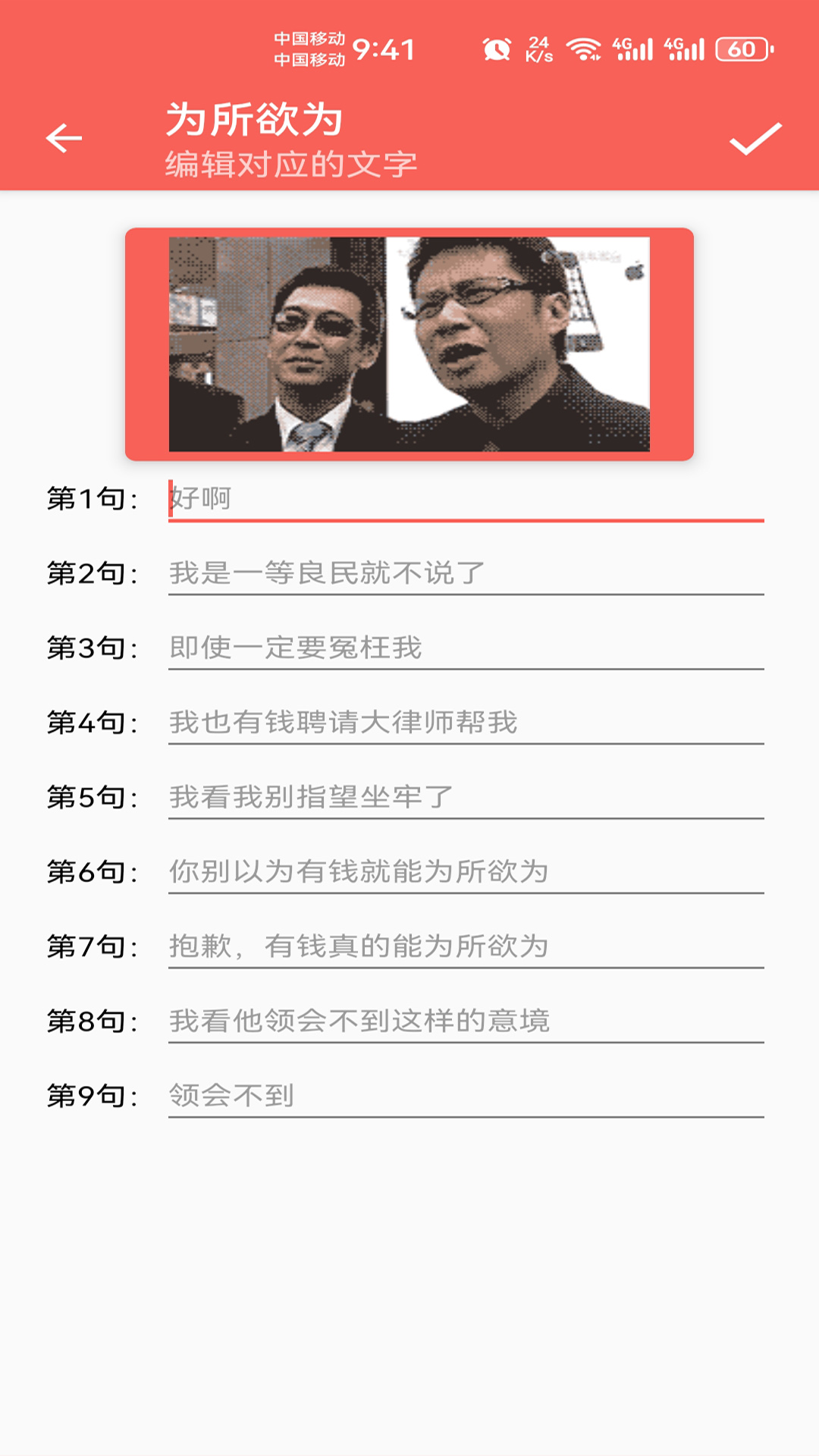Select the 第6句 field 你别以为有钱就能为所欲为
The width and height of the screenshot is (819, 1456).
click(x=463, y=871)
